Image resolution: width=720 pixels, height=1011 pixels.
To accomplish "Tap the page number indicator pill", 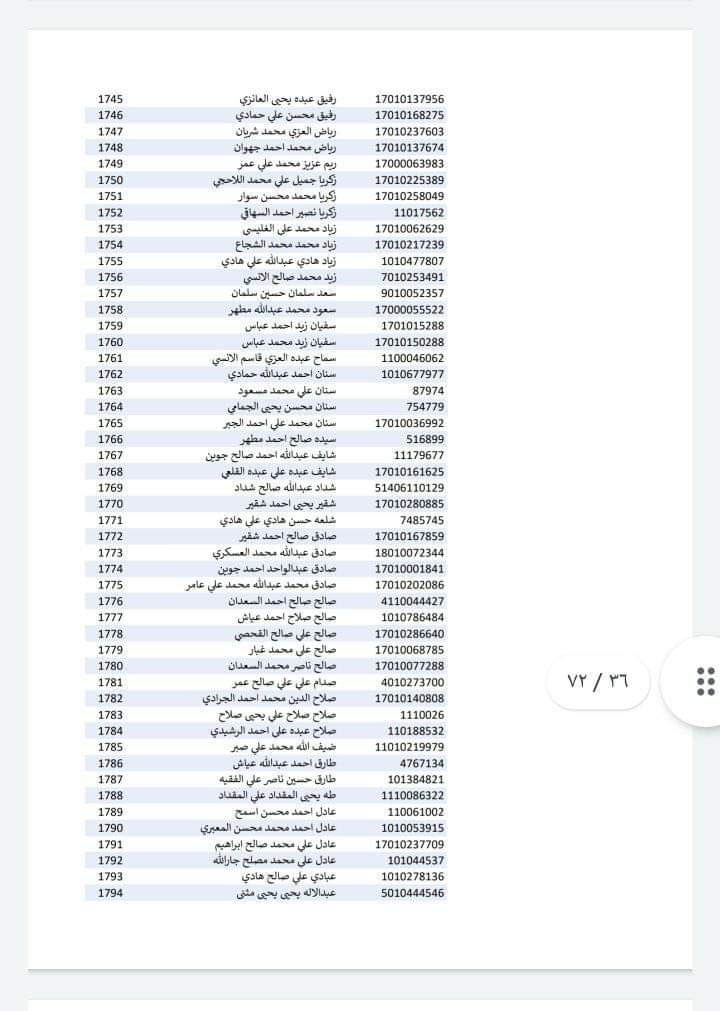I will click(x=598, y=681).
